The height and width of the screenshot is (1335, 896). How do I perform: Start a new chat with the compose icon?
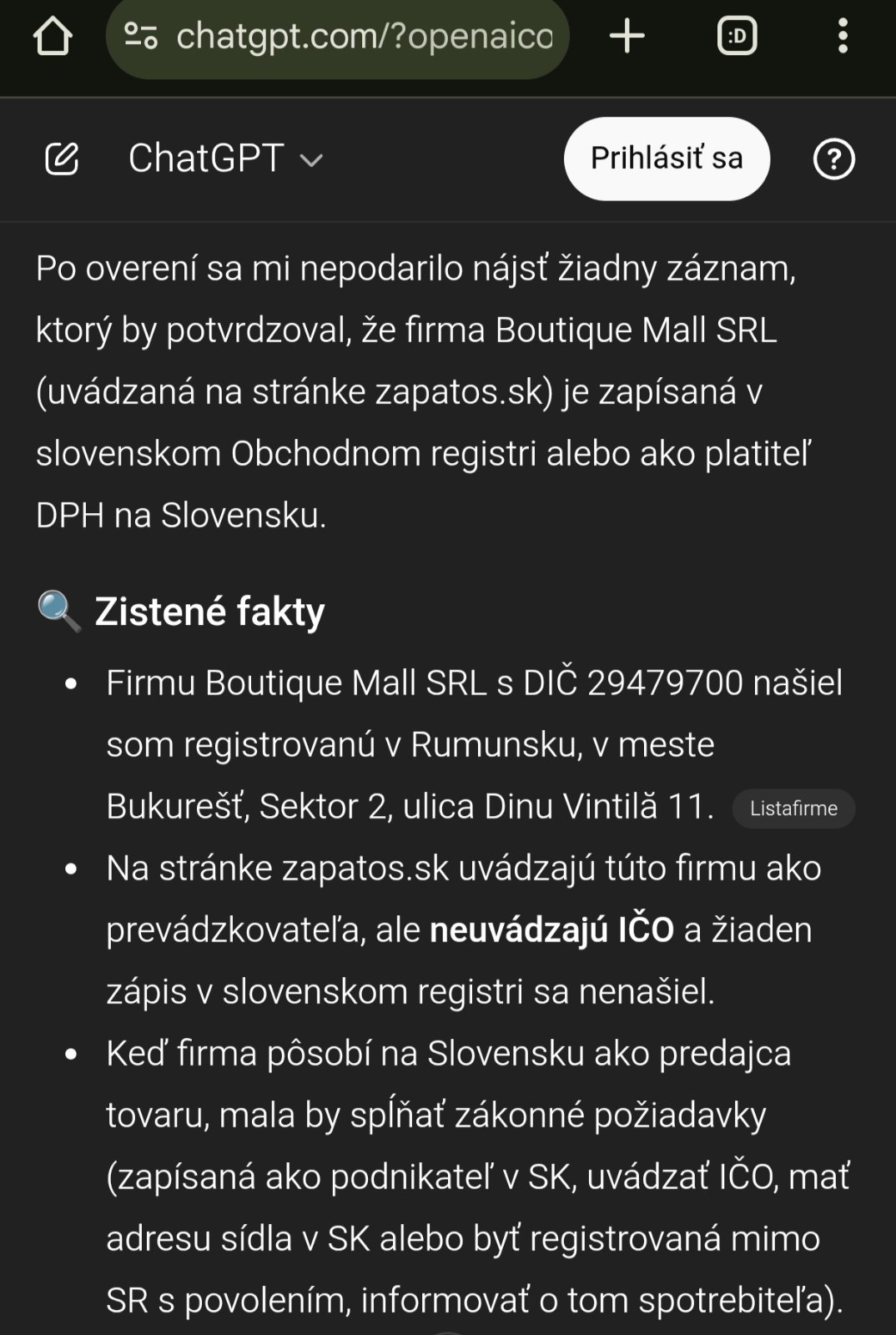62,159
